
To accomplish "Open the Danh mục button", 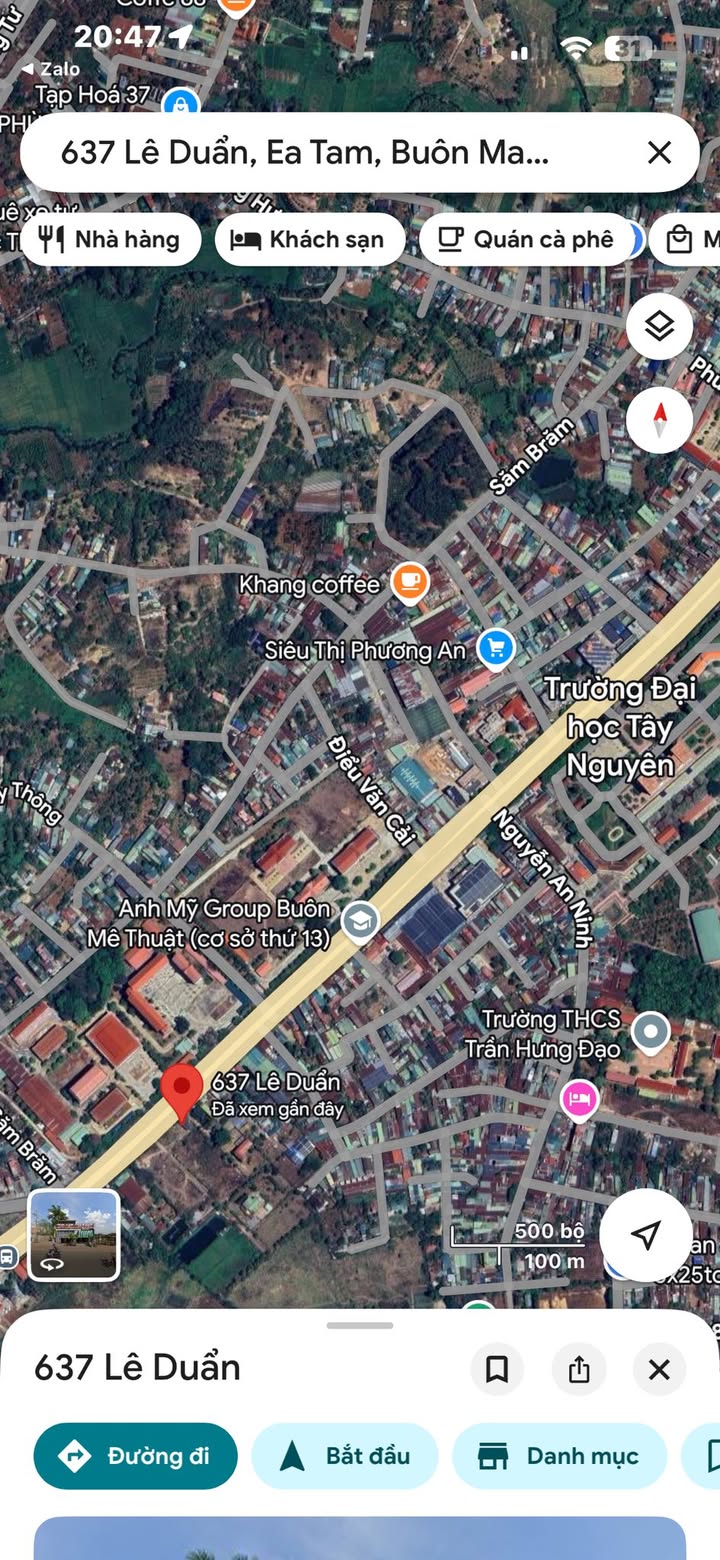I will 559,1456.
